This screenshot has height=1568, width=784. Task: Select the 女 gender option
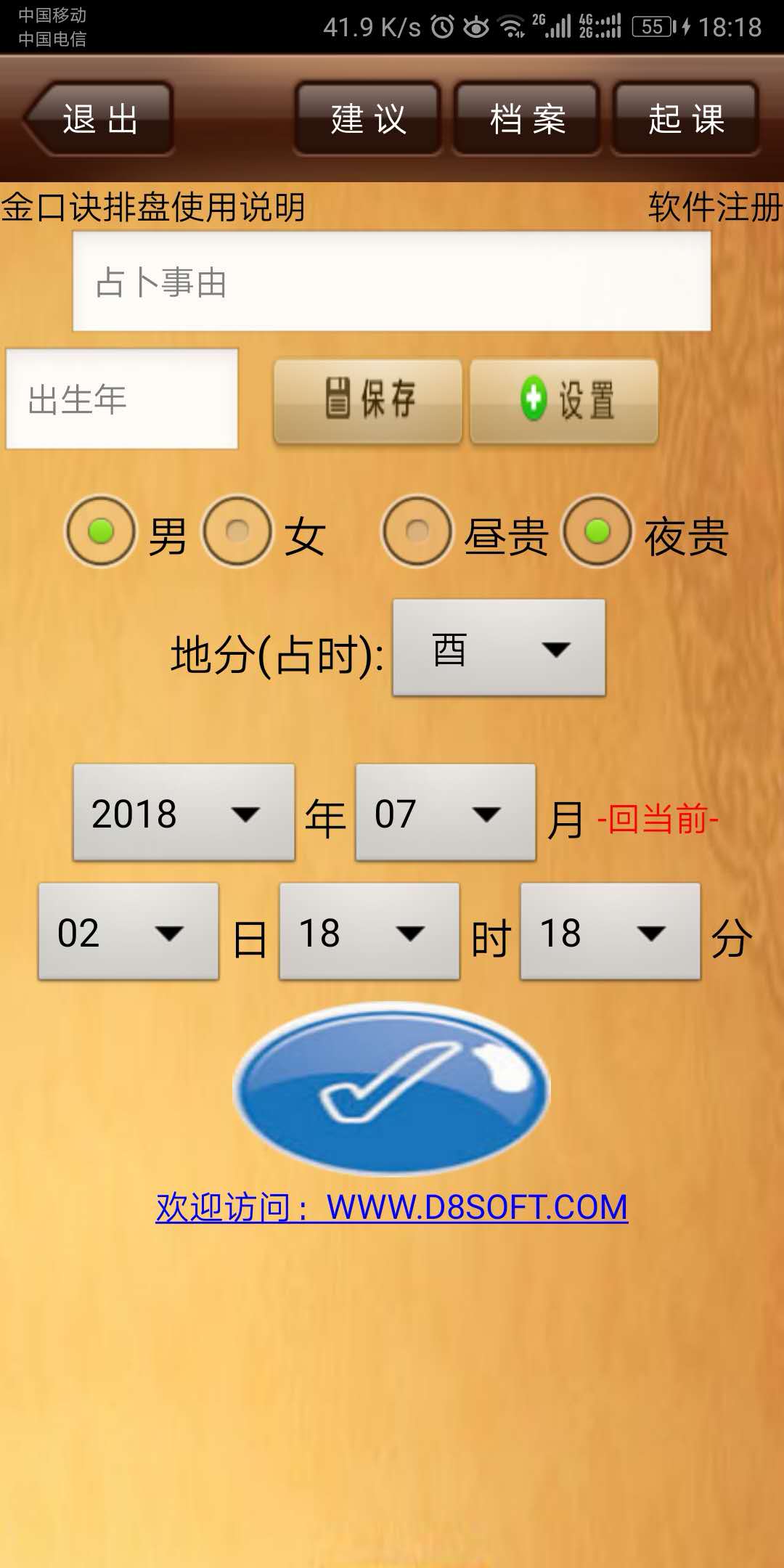click(x=237, y=531)
